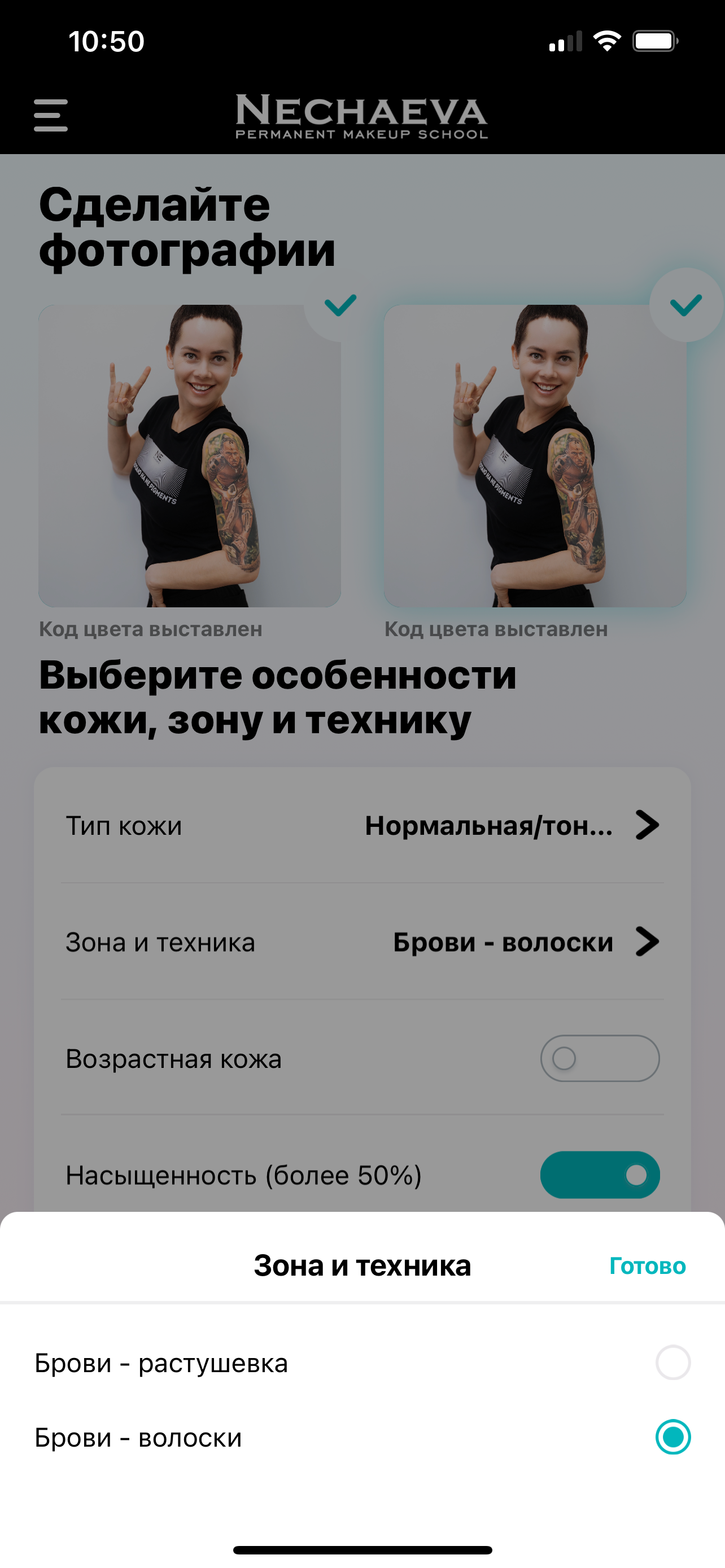Select the chevron arrow next to Тип кожи
The width and height of the screenshot is (725, 1568).
pyautogui.click(x=647, y=825)
